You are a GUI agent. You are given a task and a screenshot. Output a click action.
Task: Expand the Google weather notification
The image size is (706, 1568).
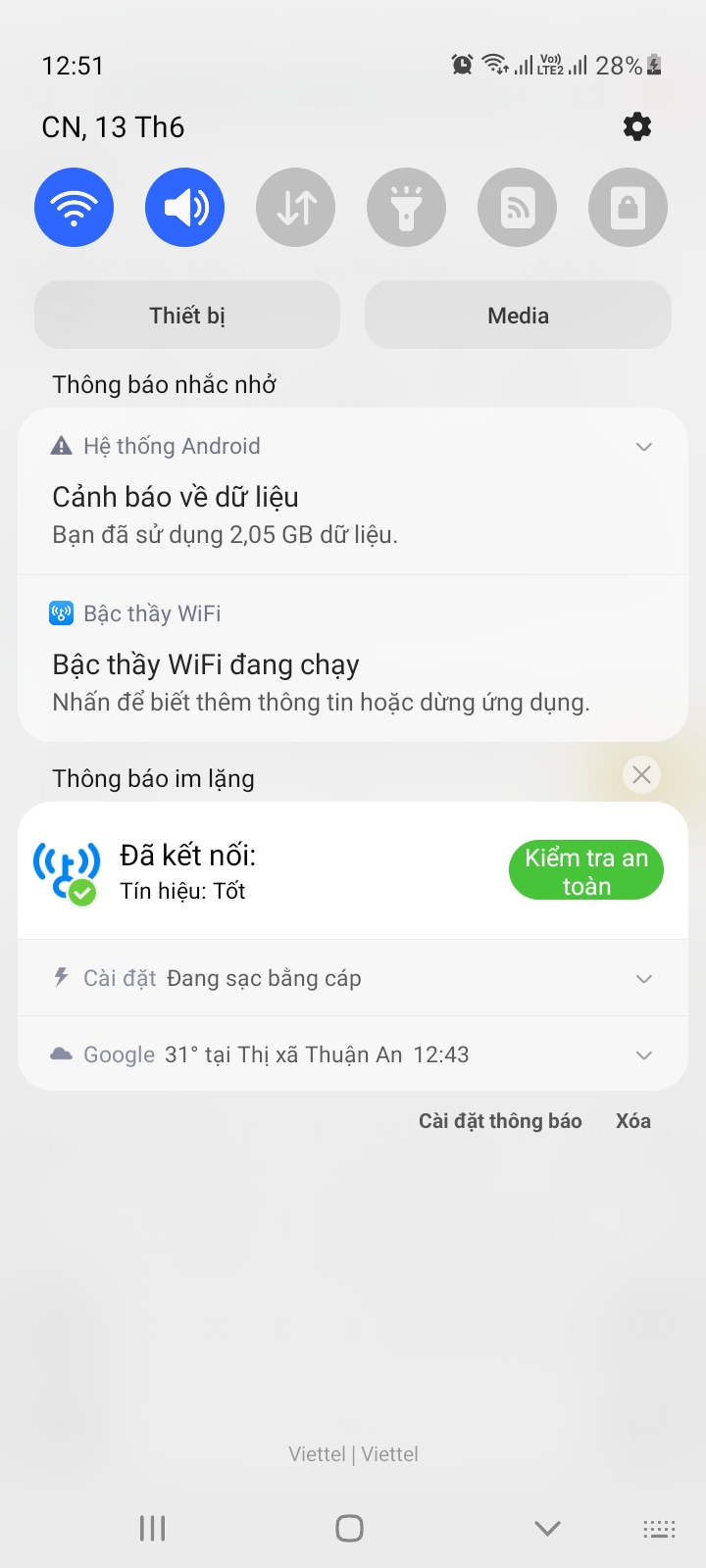(x=644, y=1055)
